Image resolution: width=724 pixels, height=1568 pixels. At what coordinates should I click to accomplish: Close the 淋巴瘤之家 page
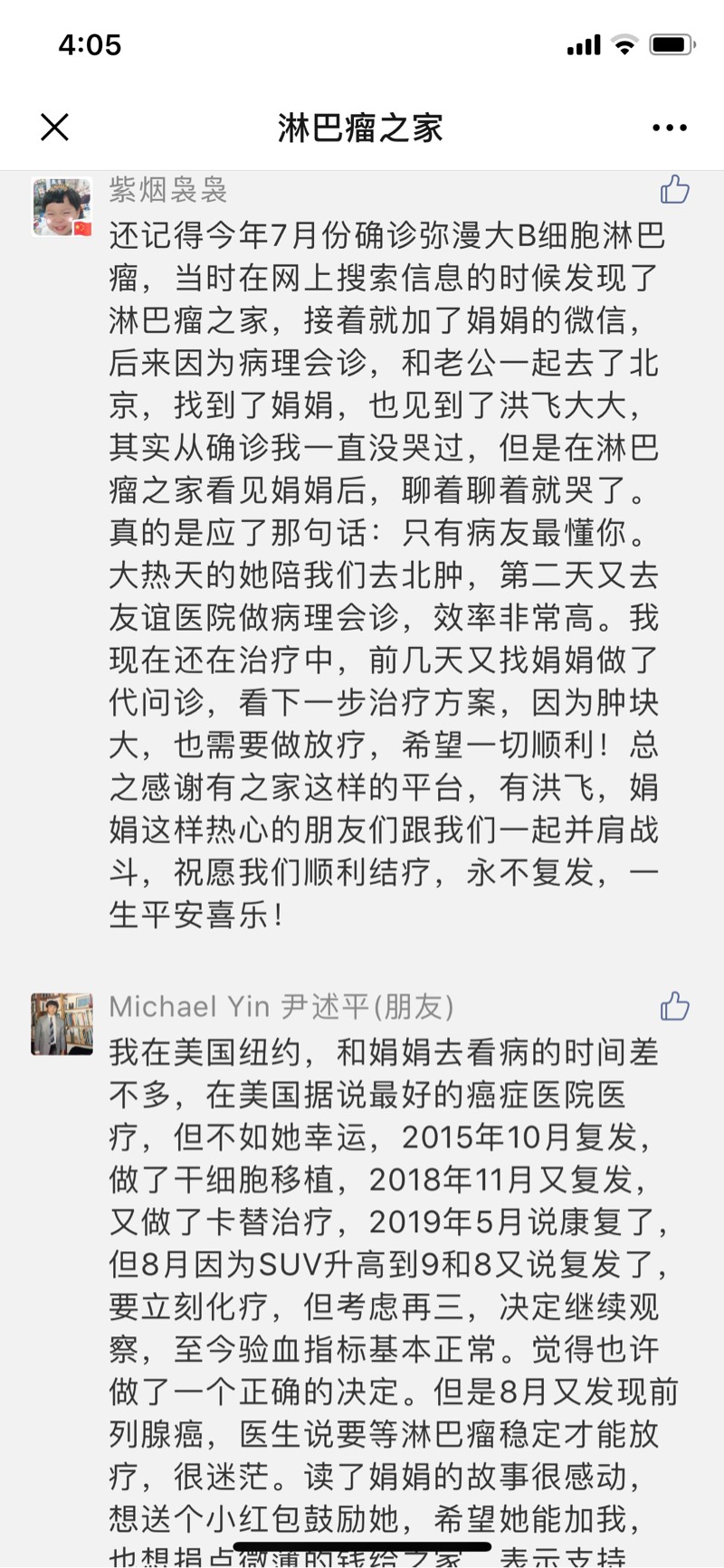(x=54, y=128)
